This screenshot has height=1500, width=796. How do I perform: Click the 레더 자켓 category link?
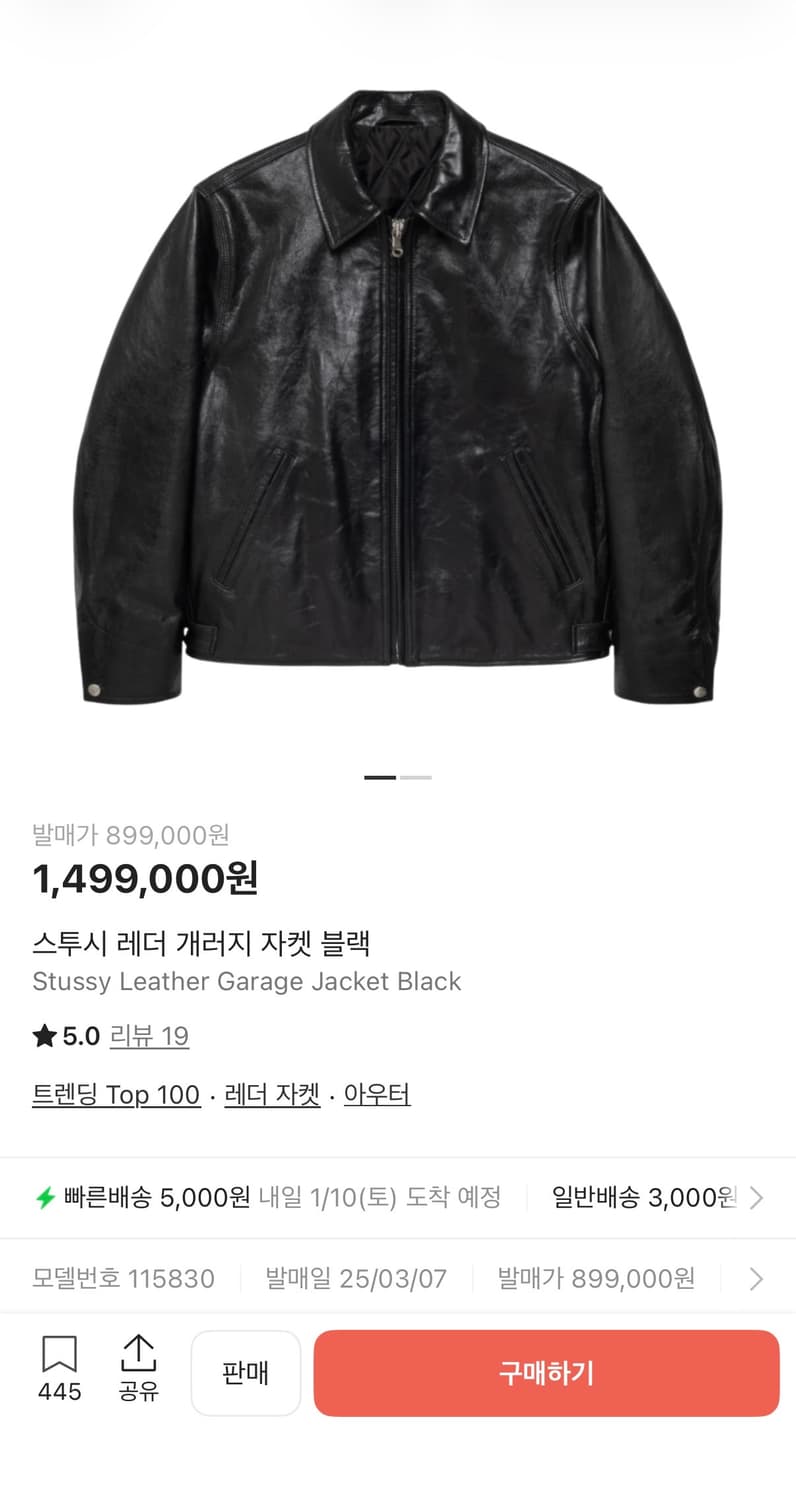[271, 1094]
